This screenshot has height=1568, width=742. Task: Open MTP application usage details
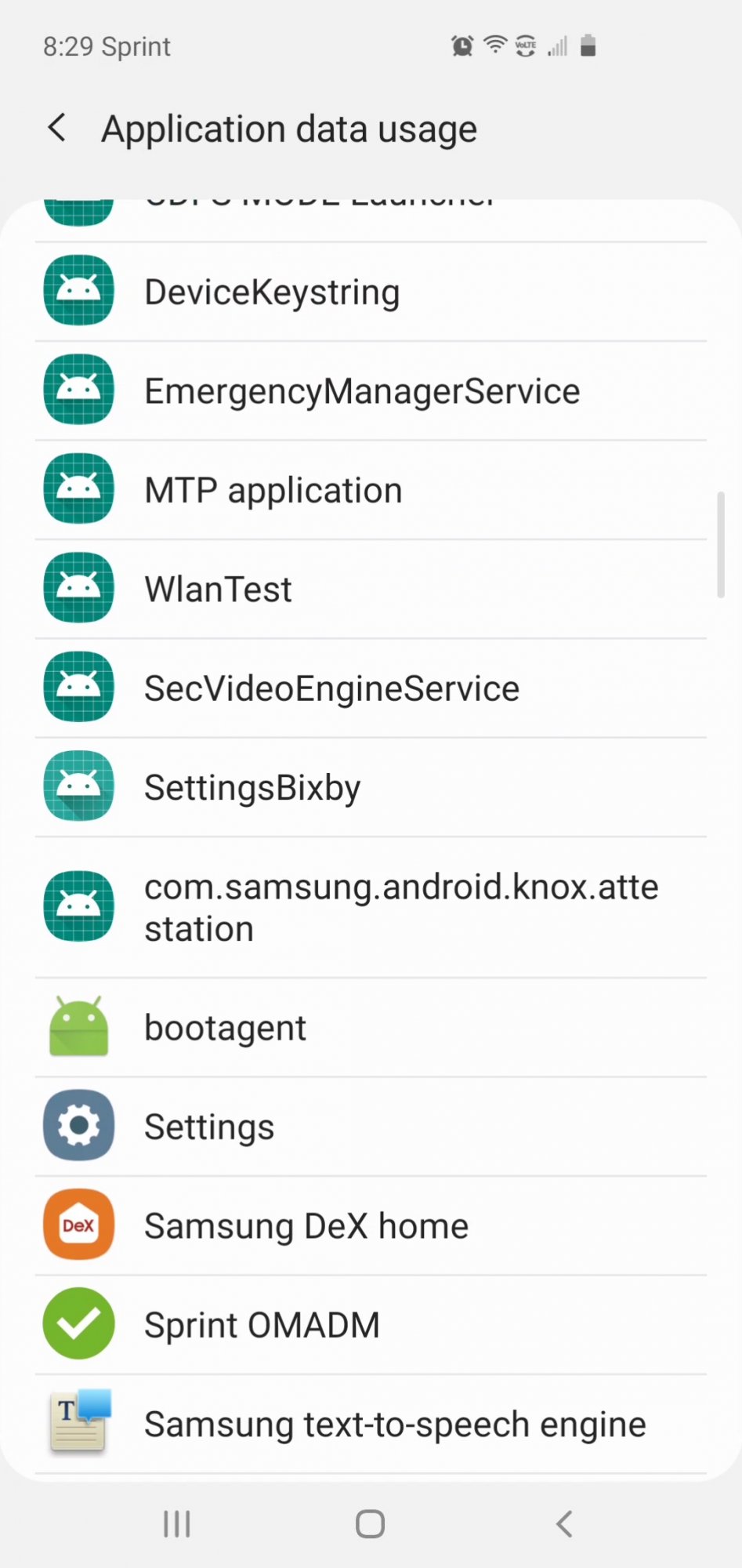(x=371, y=490)
